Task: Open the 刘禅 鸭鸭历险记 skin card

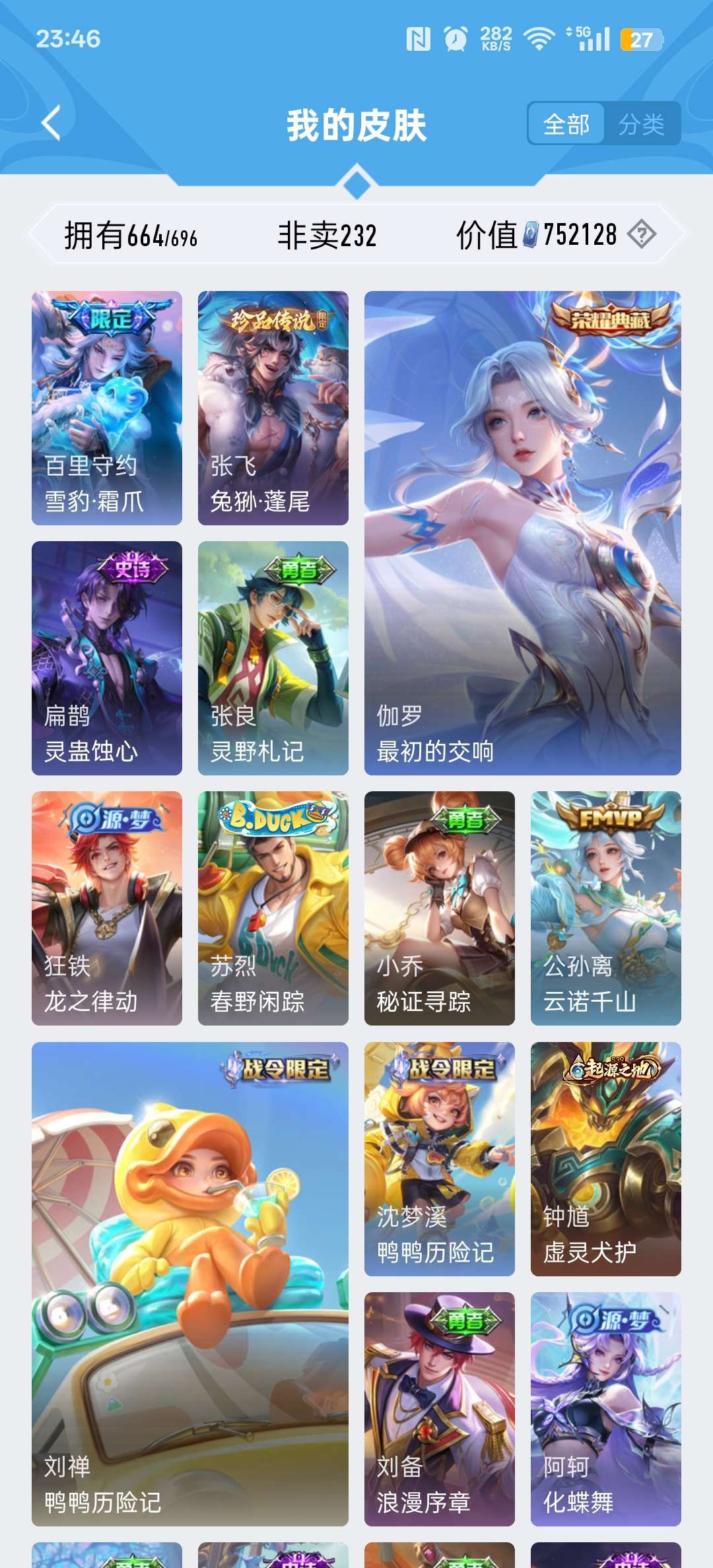Action: coord(190,1284)
